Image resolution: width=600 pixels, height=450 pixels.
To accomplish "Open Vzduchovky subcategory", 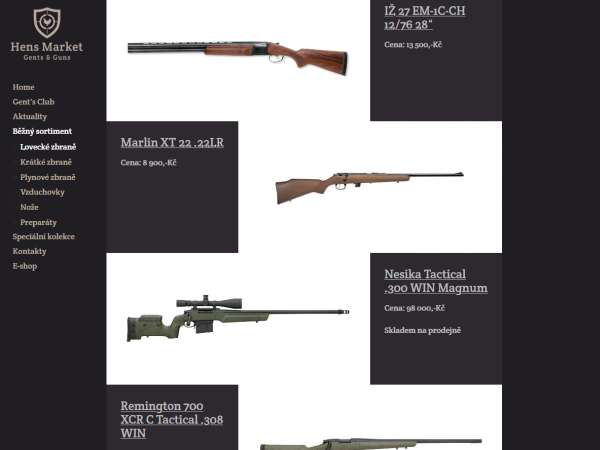I will [x=42, y=192].
